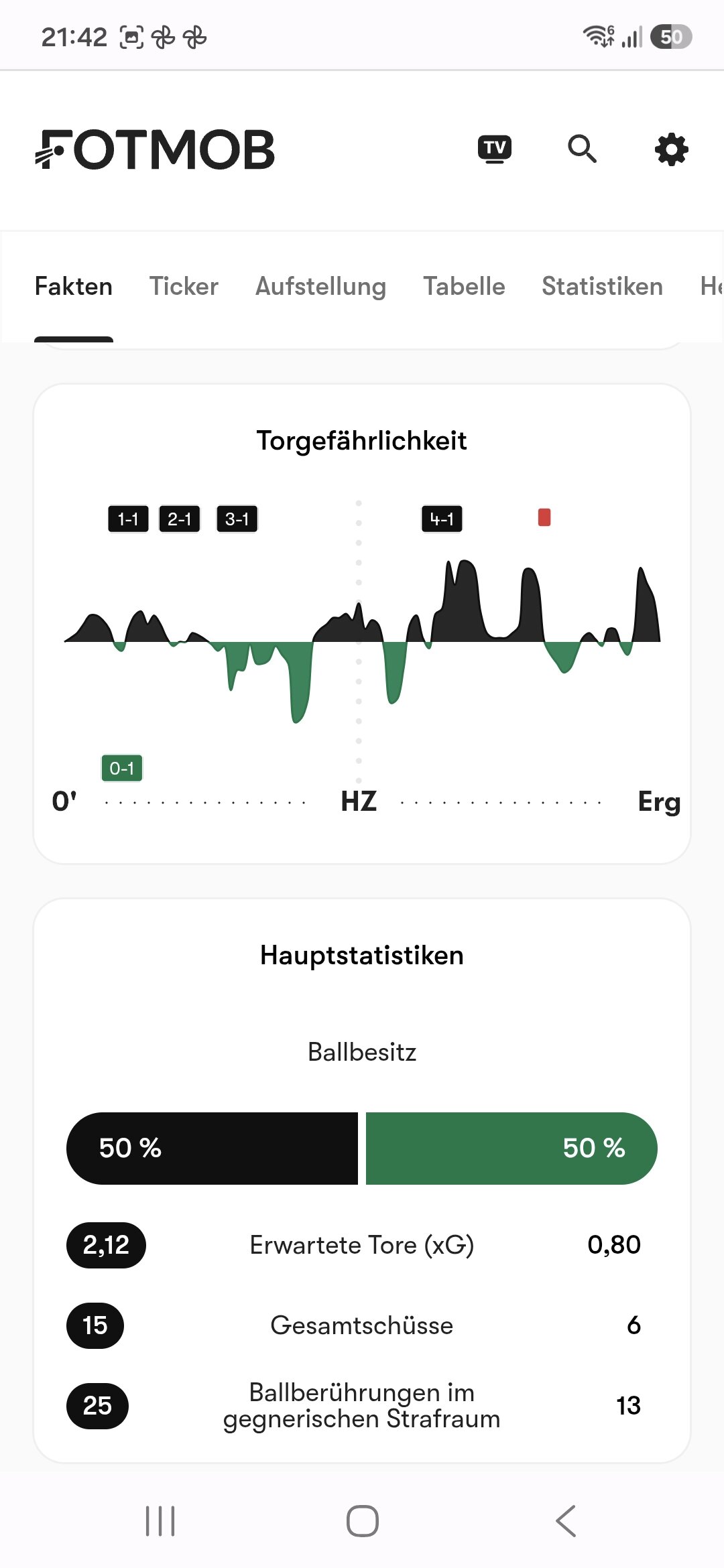Select the Fakten tab
Viewport: 724px width, 1568px height.
pyautogui.click(x=74, y=286)
